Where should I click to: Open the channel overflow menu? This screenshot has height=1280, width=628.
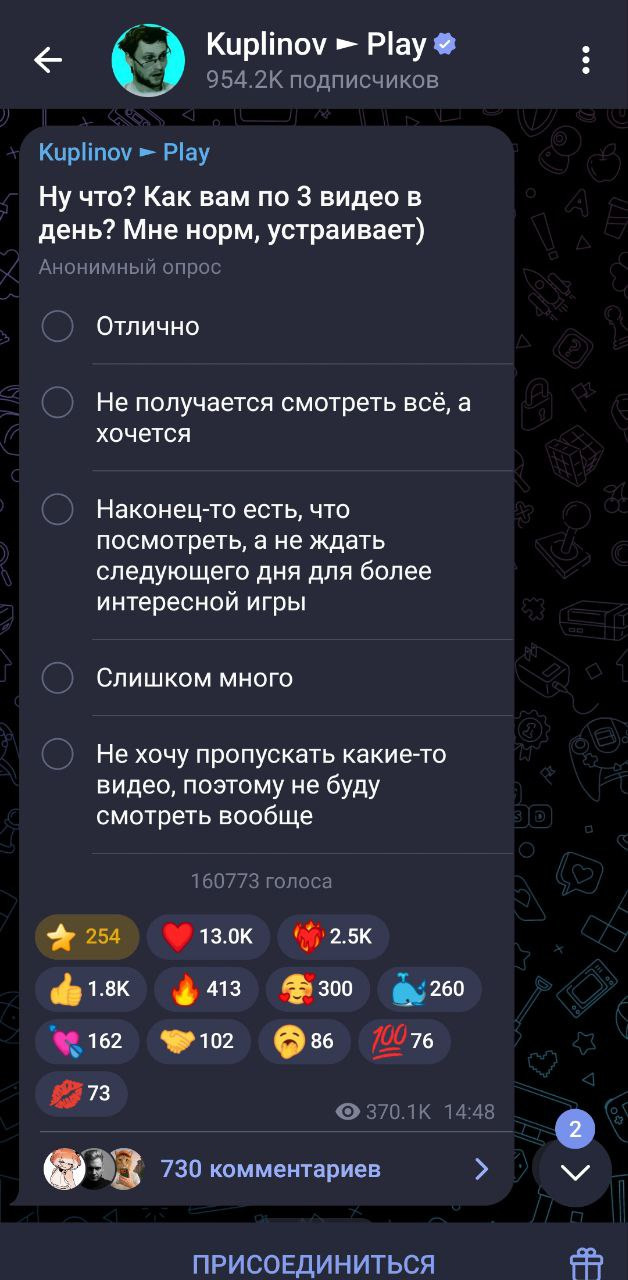pos(585,60)
